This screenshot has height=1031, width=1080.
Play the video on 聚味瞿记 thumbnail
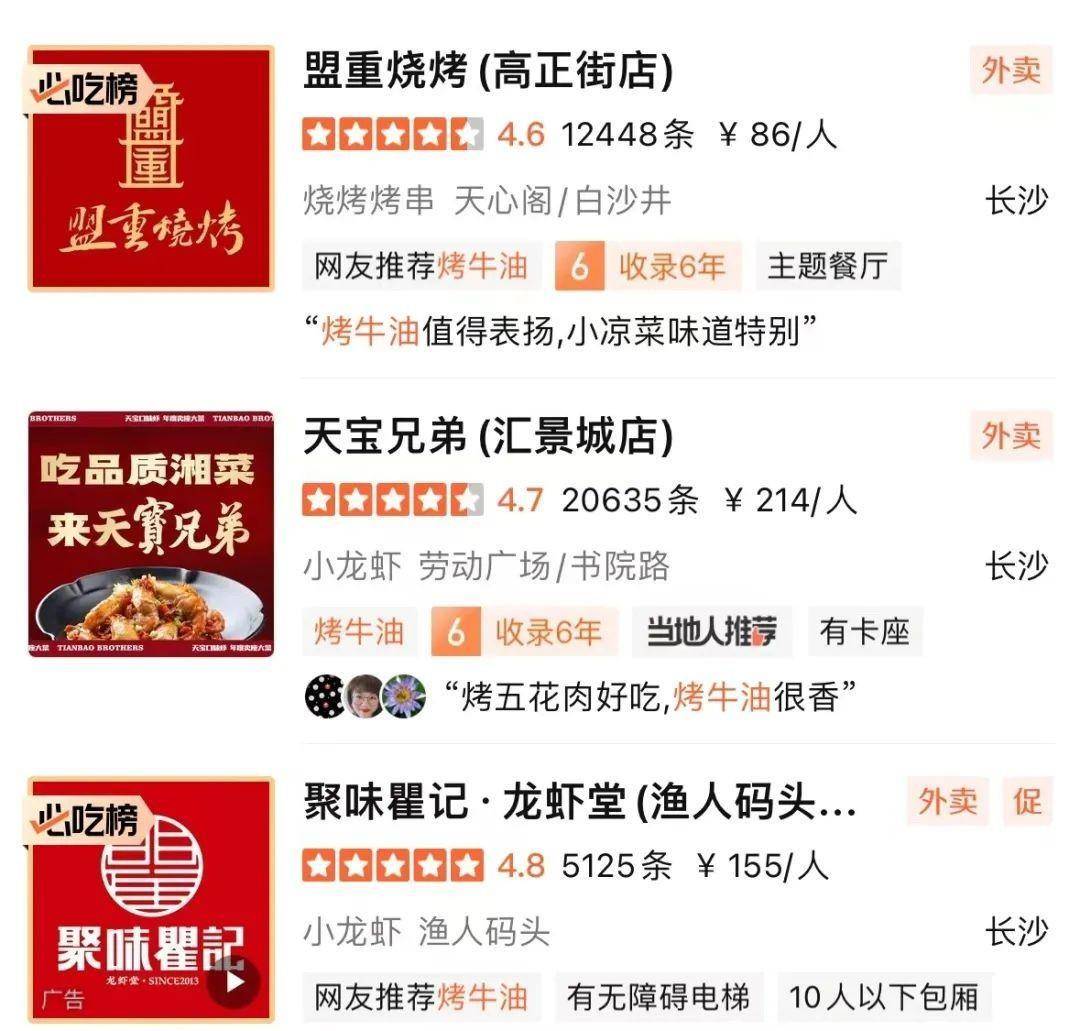coord(235,981)
